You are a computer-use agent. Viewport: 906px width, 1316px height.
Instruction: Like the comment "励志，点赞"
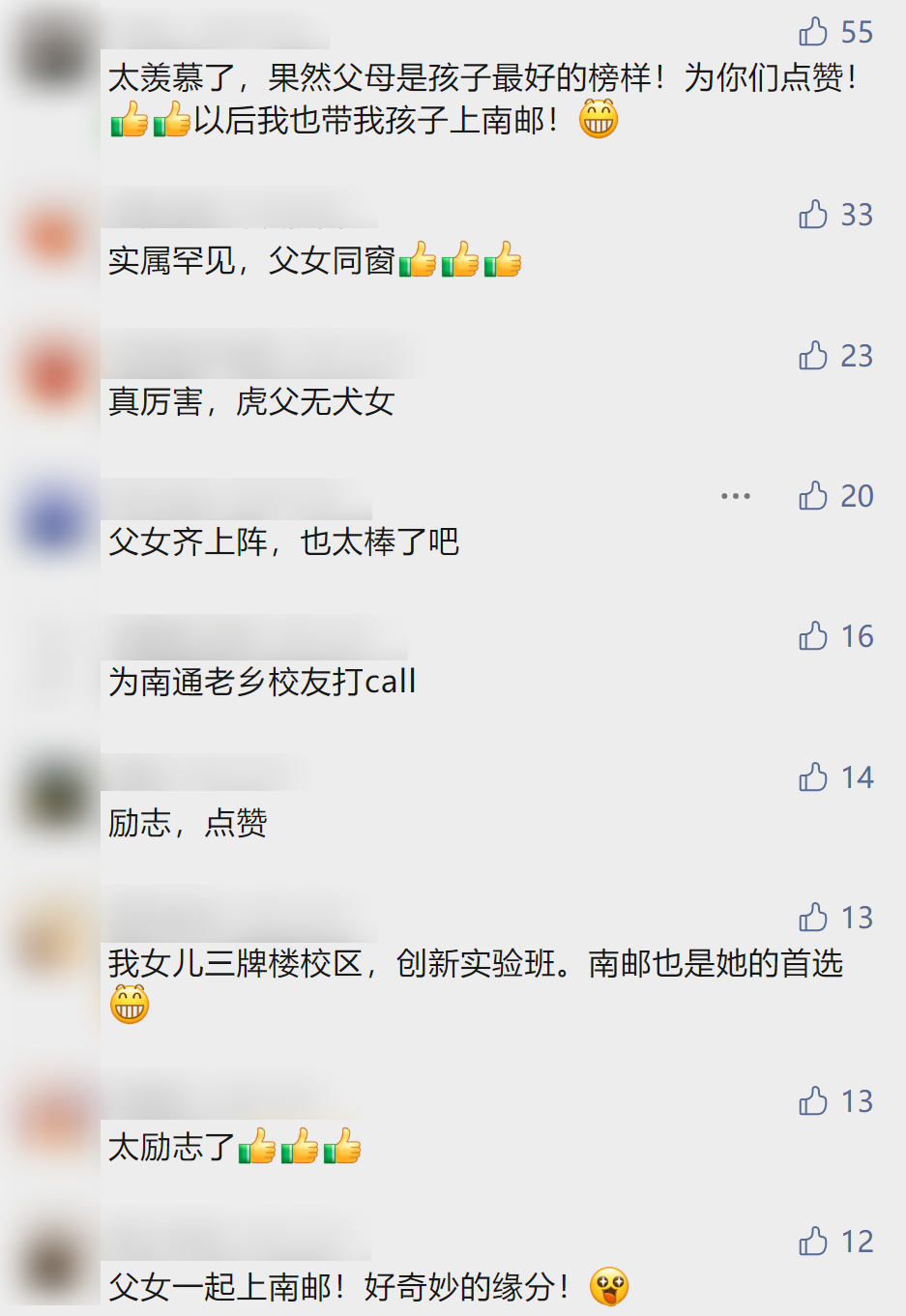pyautogui.click(x=813, y=777)
